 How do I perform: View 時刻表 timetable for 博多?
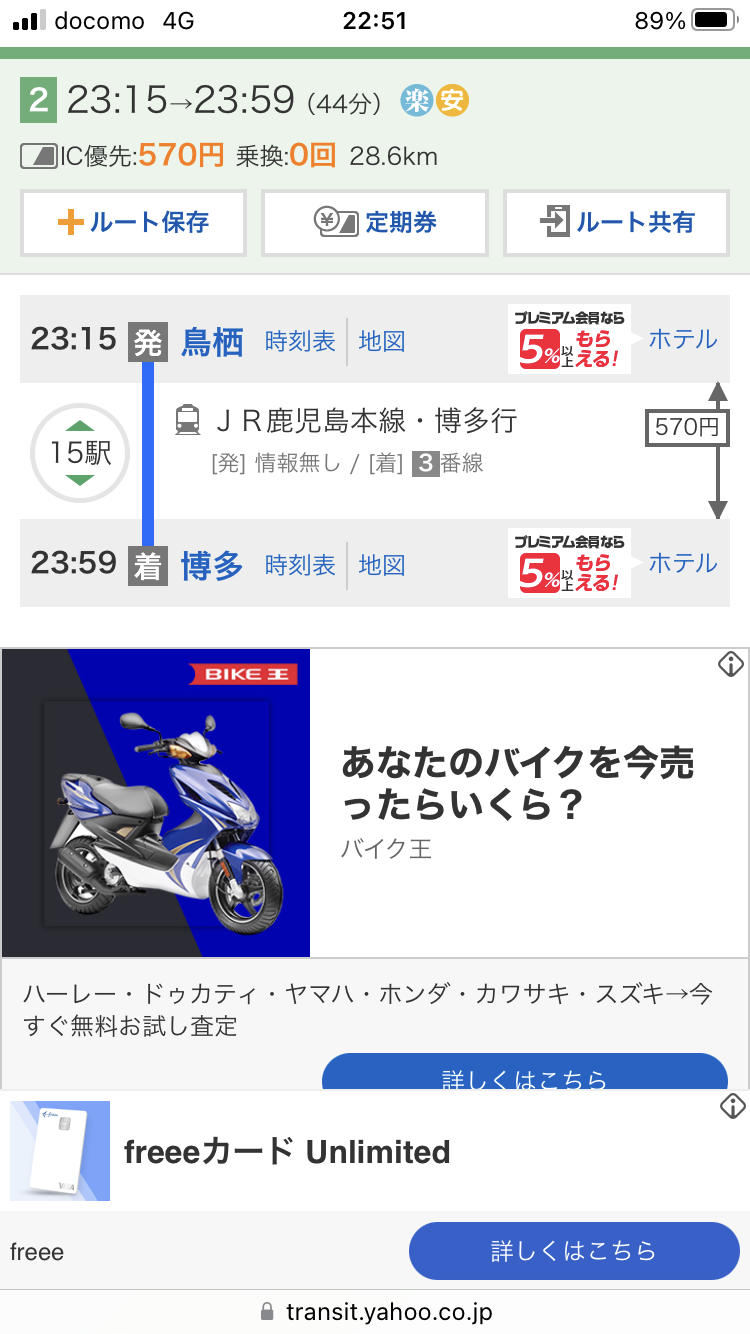pos(300,565)
